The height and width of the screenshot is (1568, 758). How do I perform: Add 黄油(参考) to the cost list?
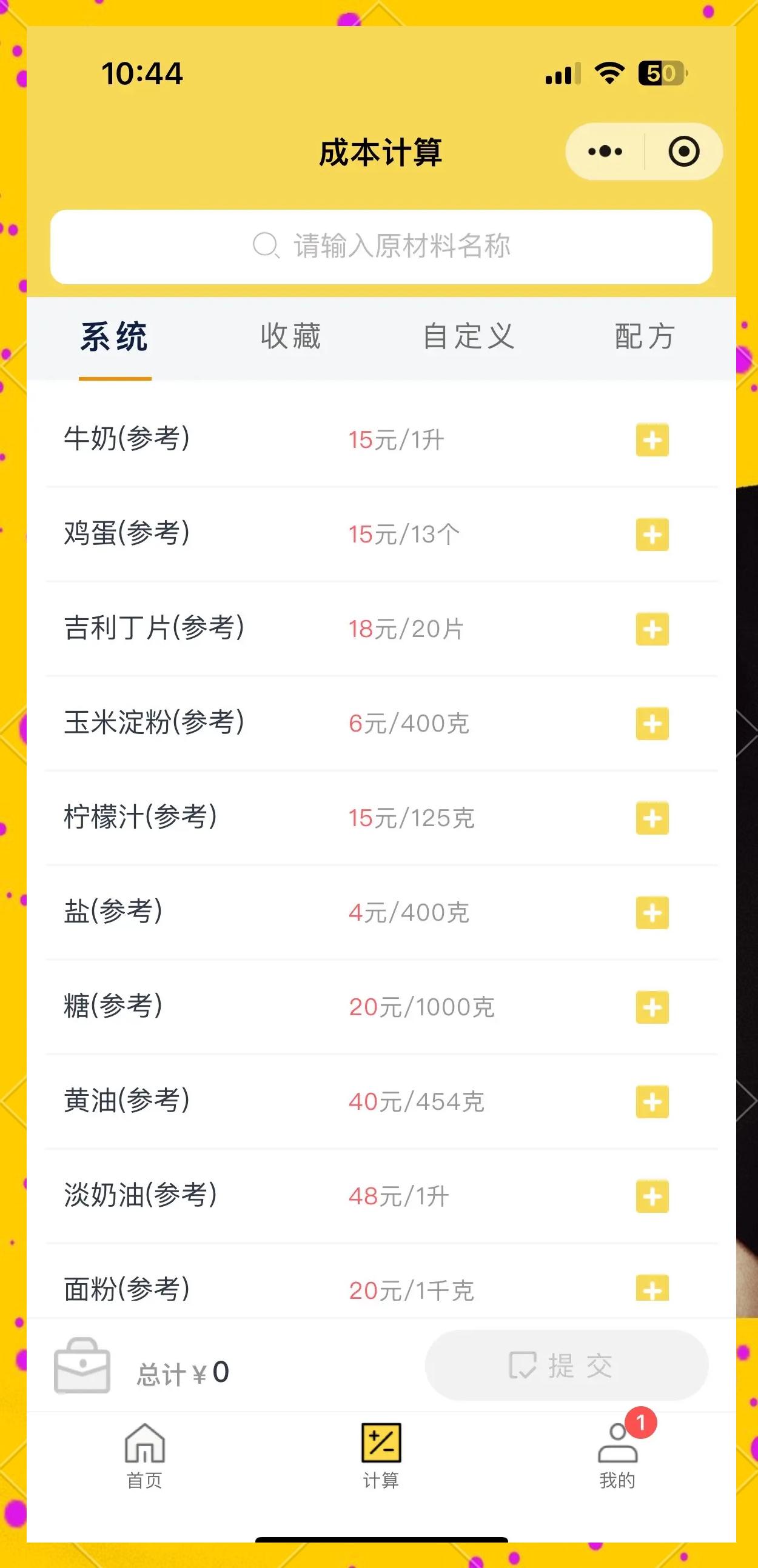[x=652, y=1102]
